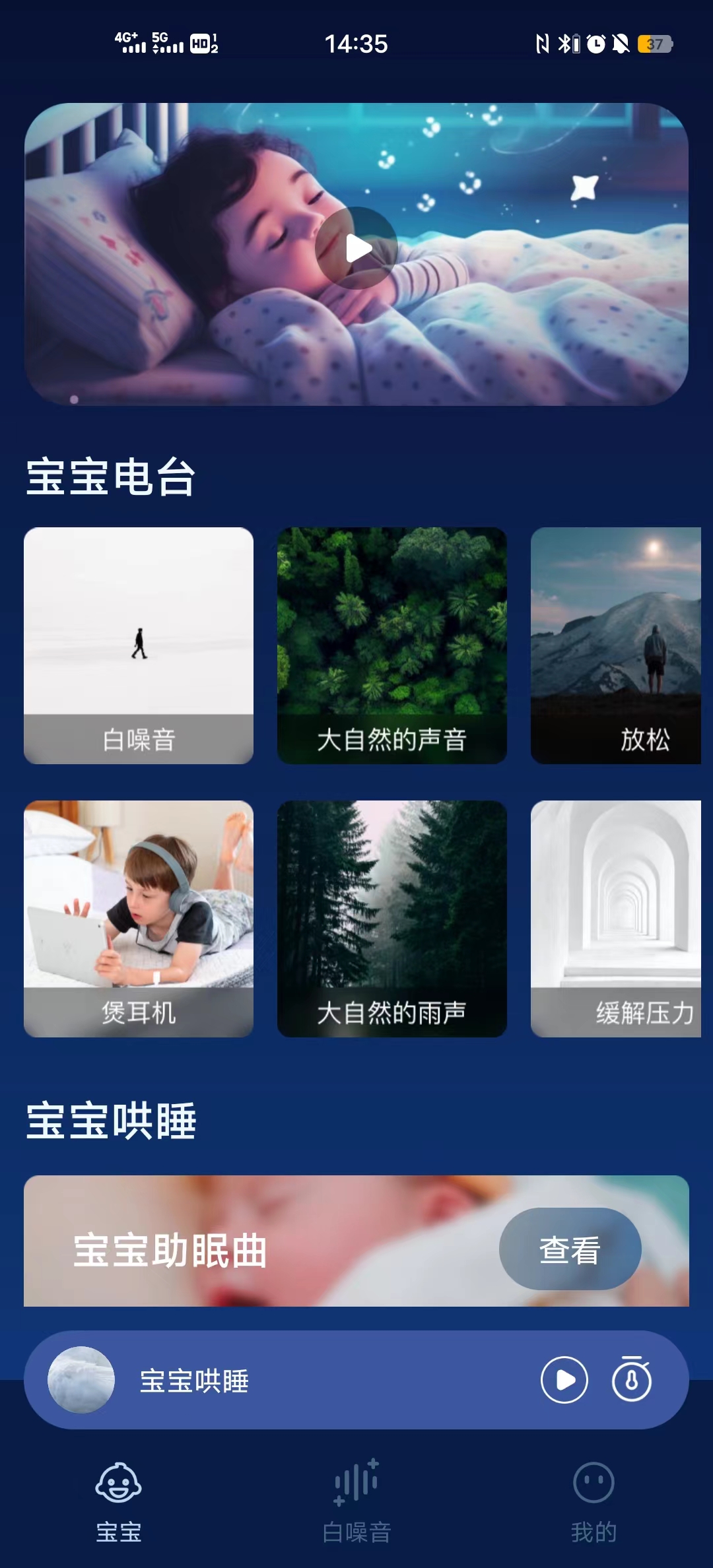This screenshot has height=1568, width=713.
Task: Play the sleeping baby banner video
Action: (356, 249)
